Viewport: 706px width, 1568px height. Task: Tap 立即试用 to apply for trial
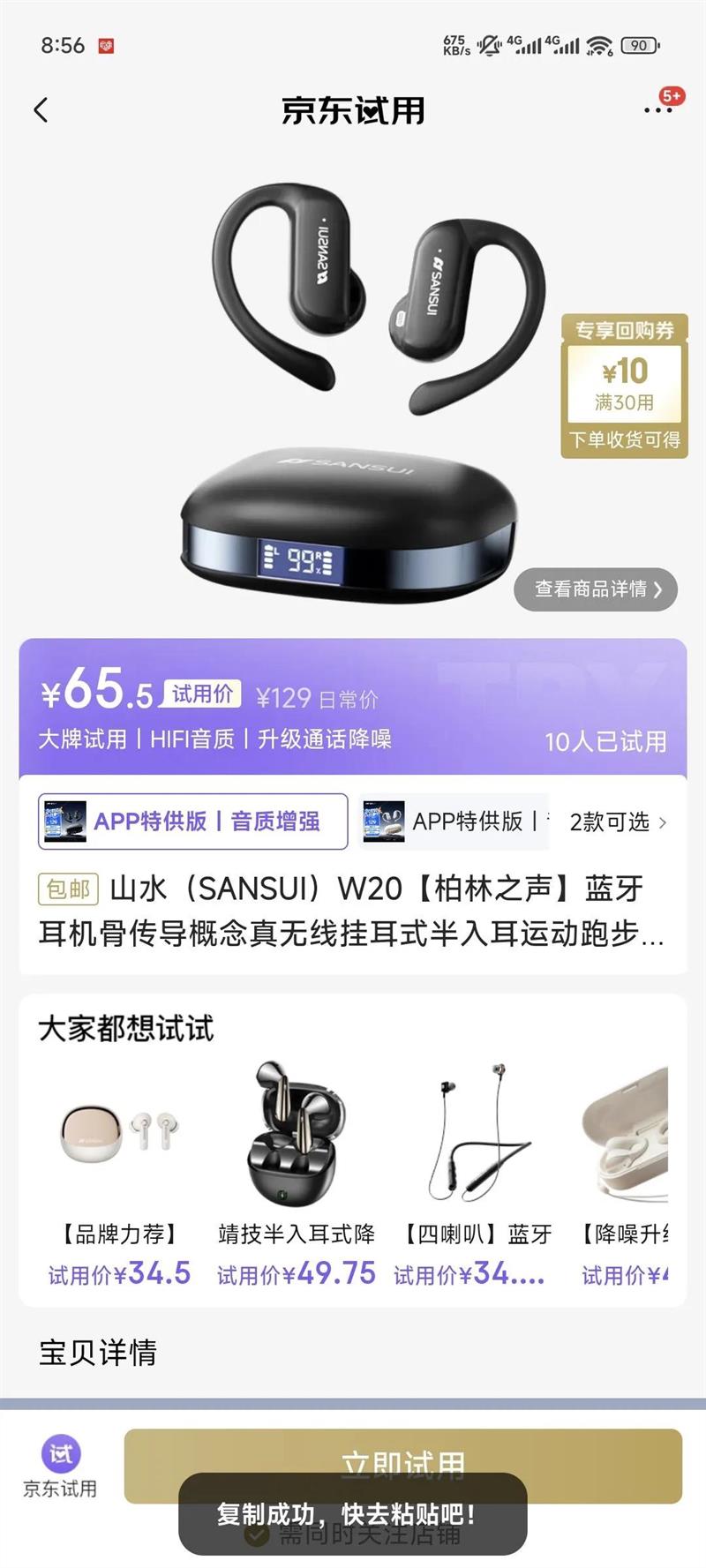pos(403,1466)
